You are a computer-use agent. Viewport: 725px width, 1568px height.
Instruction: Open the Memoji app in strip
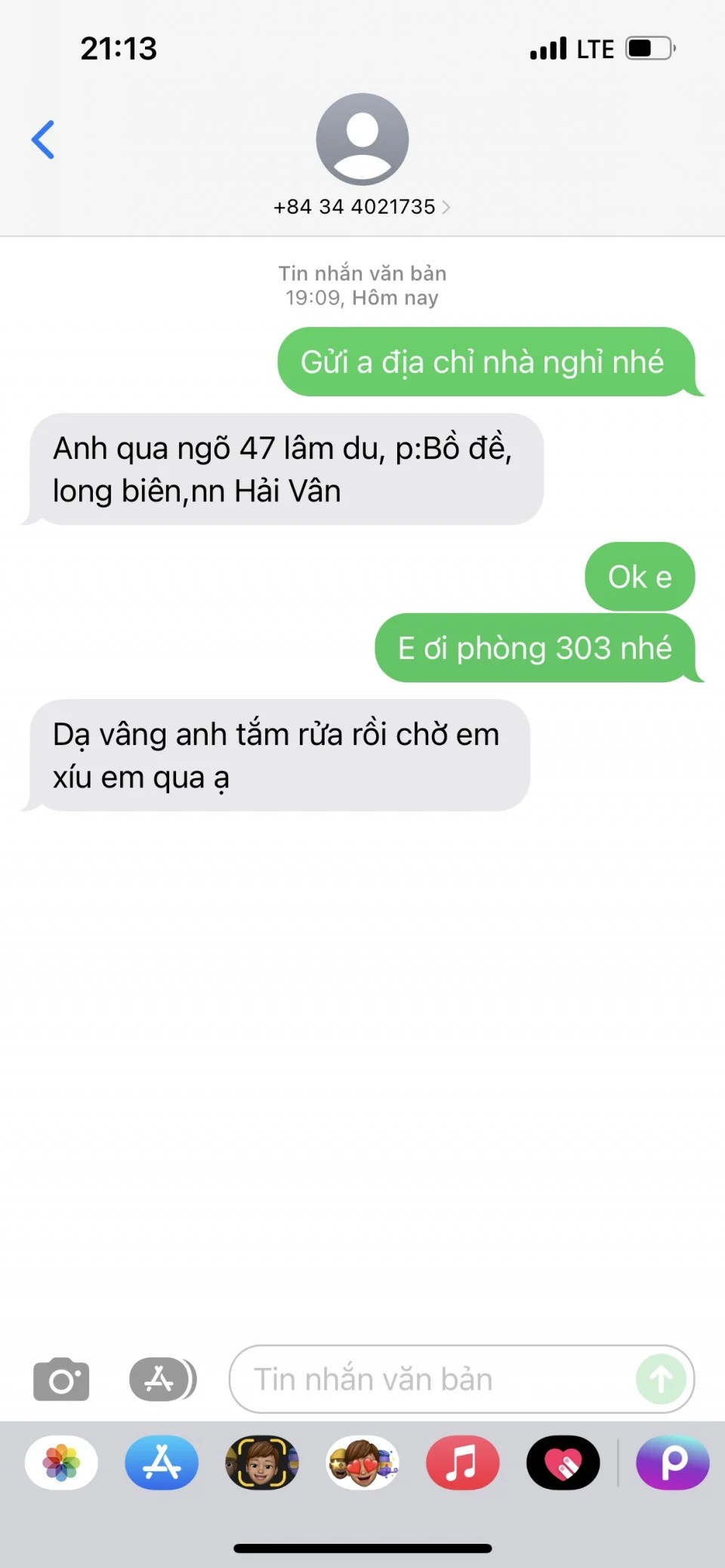[x=262, y=1462]
